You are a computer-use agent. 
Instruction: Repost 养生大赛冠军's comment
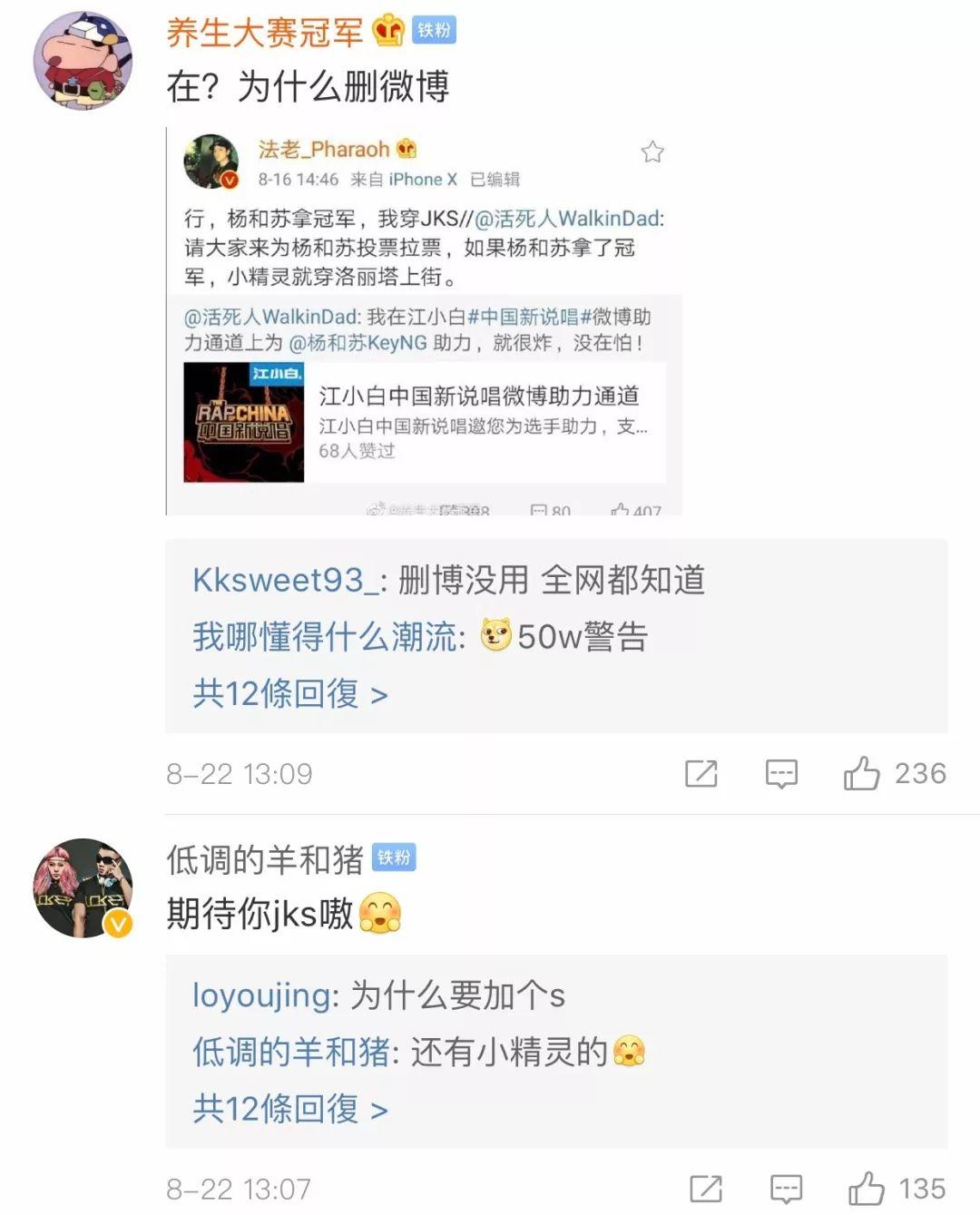click(x=701, y=774)
